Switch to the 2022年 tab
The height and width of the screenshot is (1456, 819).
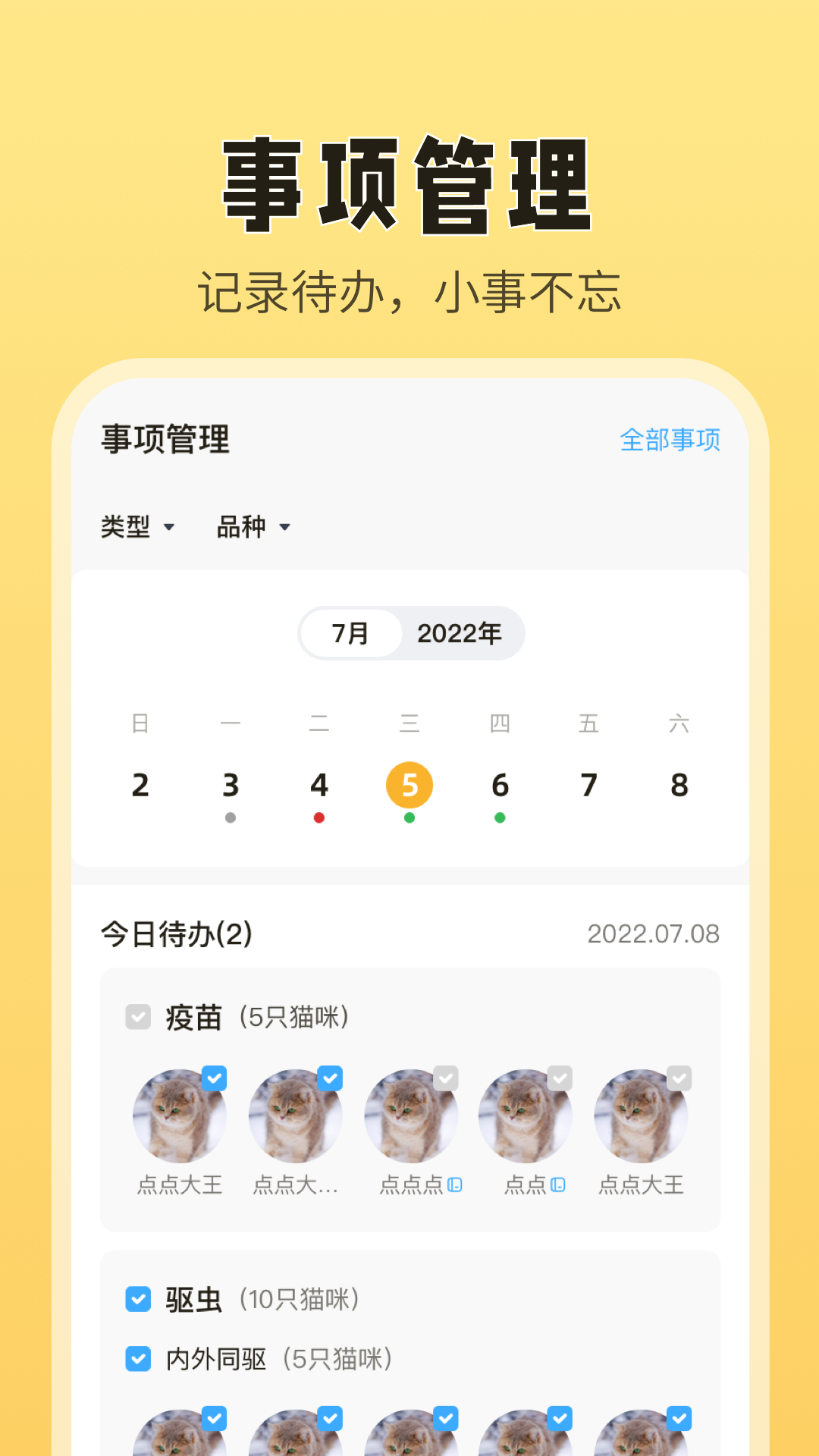[460, 633]
